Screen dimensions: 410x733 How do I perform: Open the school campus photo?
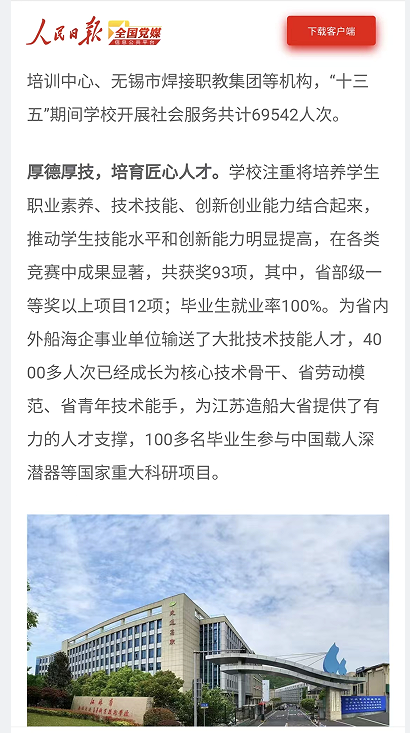[x=208, y=620]
